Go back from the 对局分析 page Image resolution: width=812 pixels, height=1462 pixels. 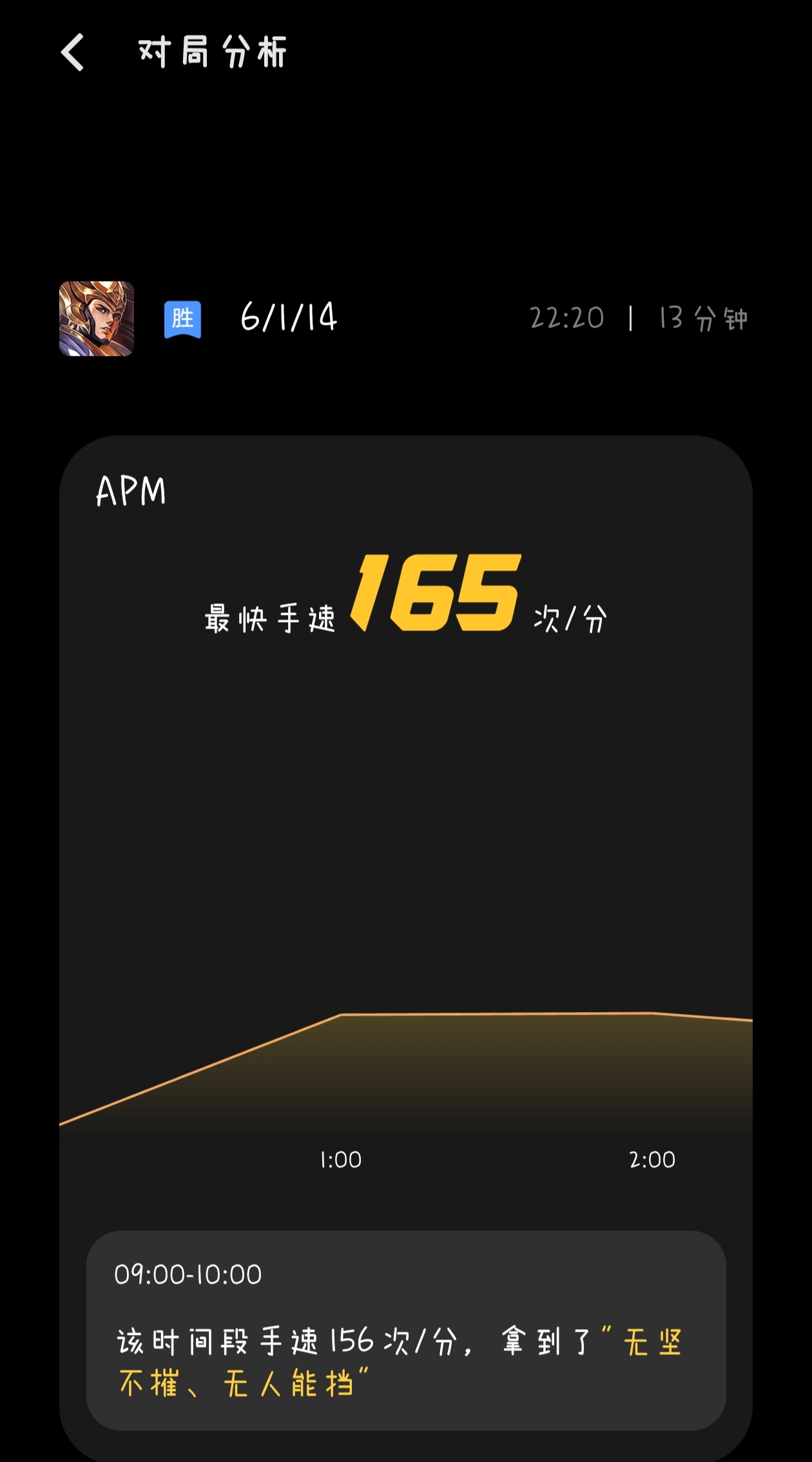[x=73, y=52]
